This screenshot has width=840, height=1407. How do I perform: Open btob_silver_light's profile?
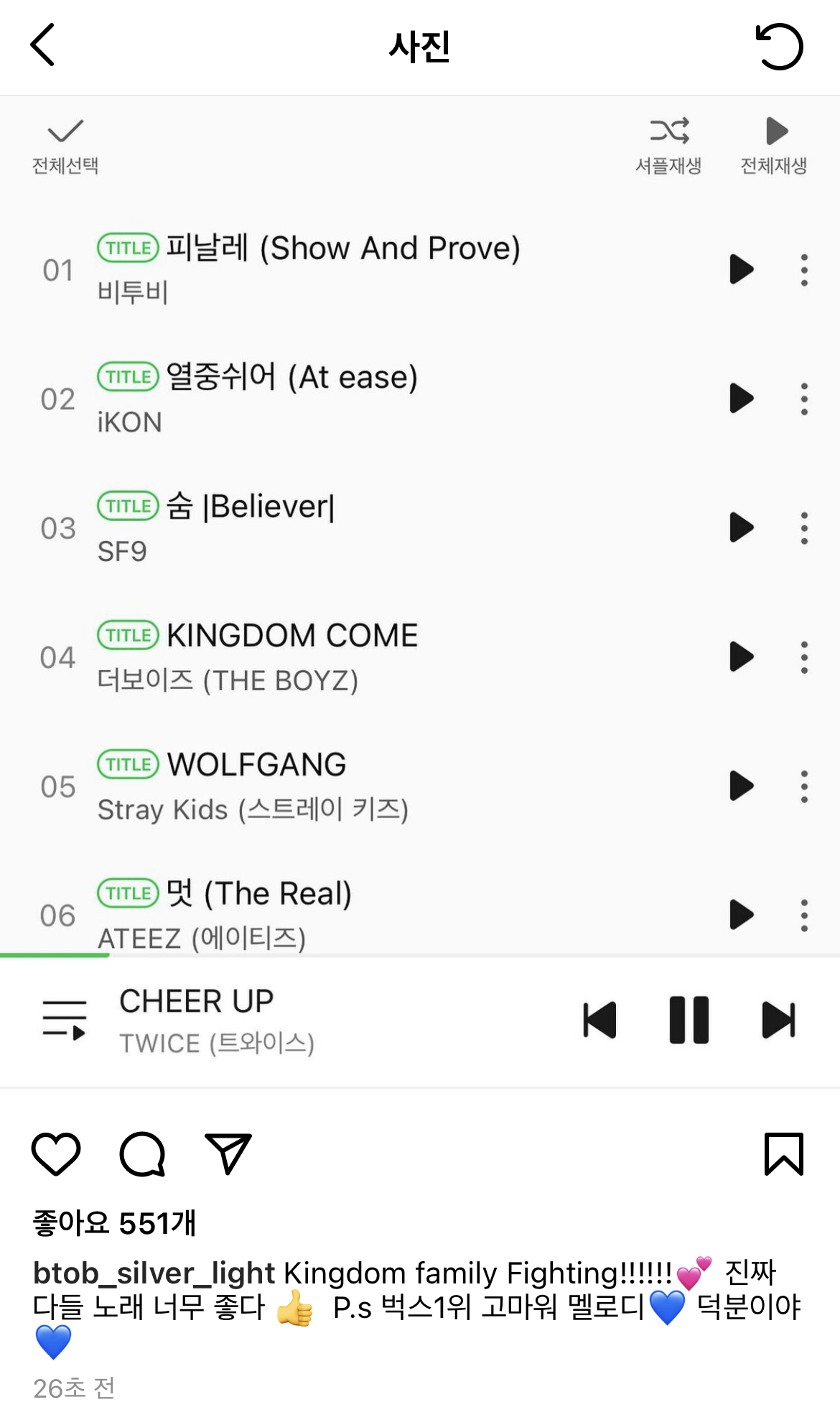click(154, 1273)
